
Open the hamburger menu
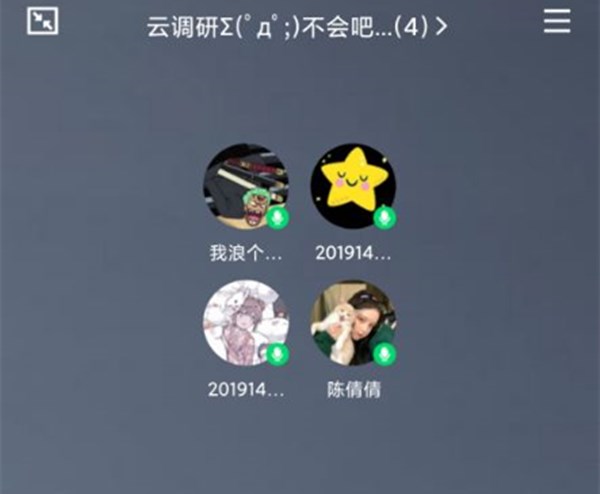(x=557, y=22)
